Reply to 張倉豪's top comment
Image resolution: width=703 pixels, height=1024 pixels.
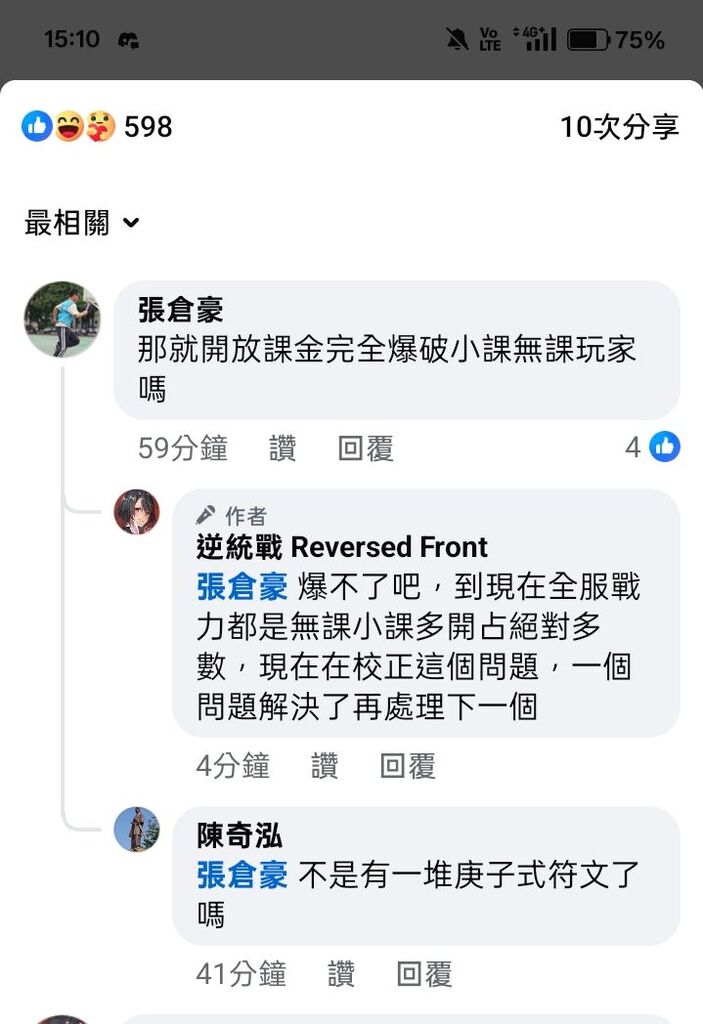366,449
